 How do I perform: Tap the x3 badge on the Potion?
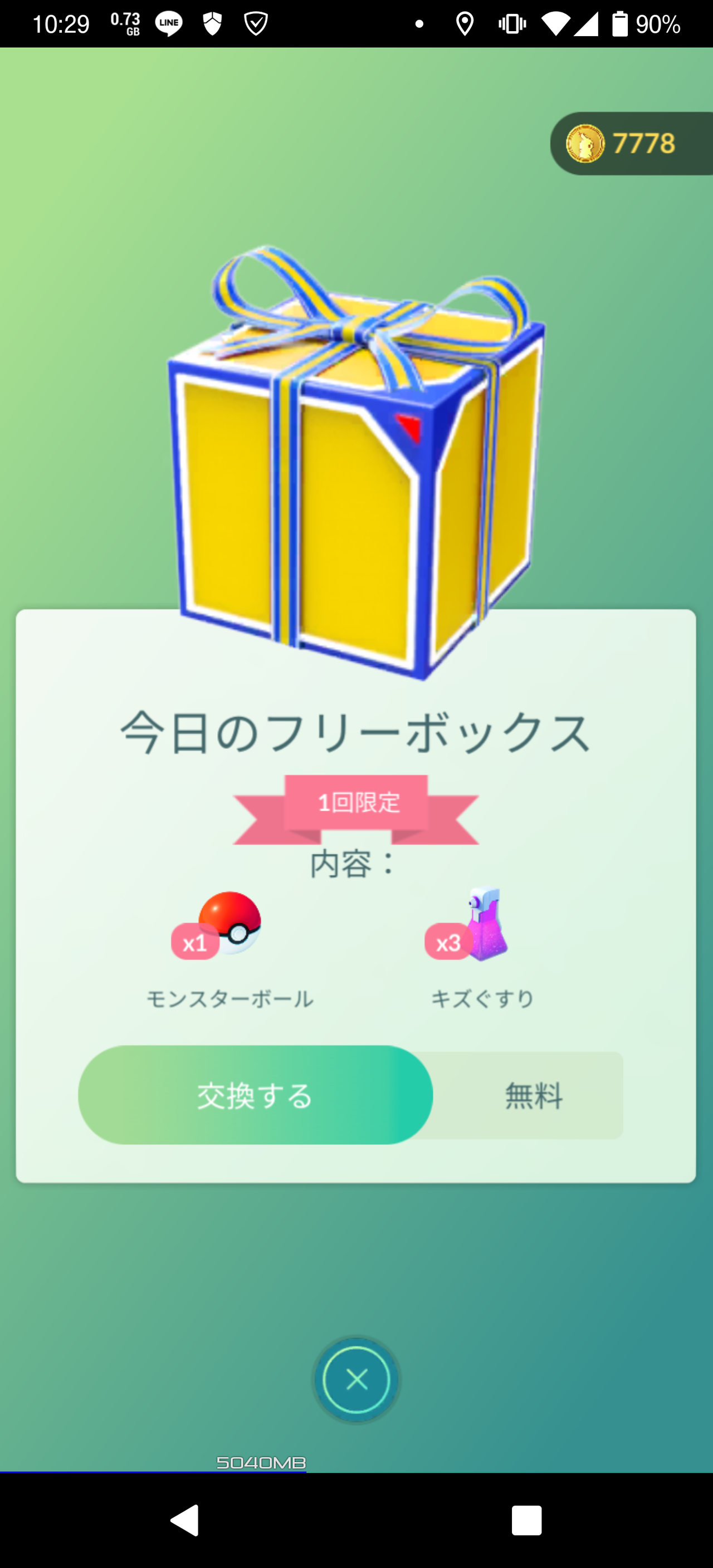(449, 940)
